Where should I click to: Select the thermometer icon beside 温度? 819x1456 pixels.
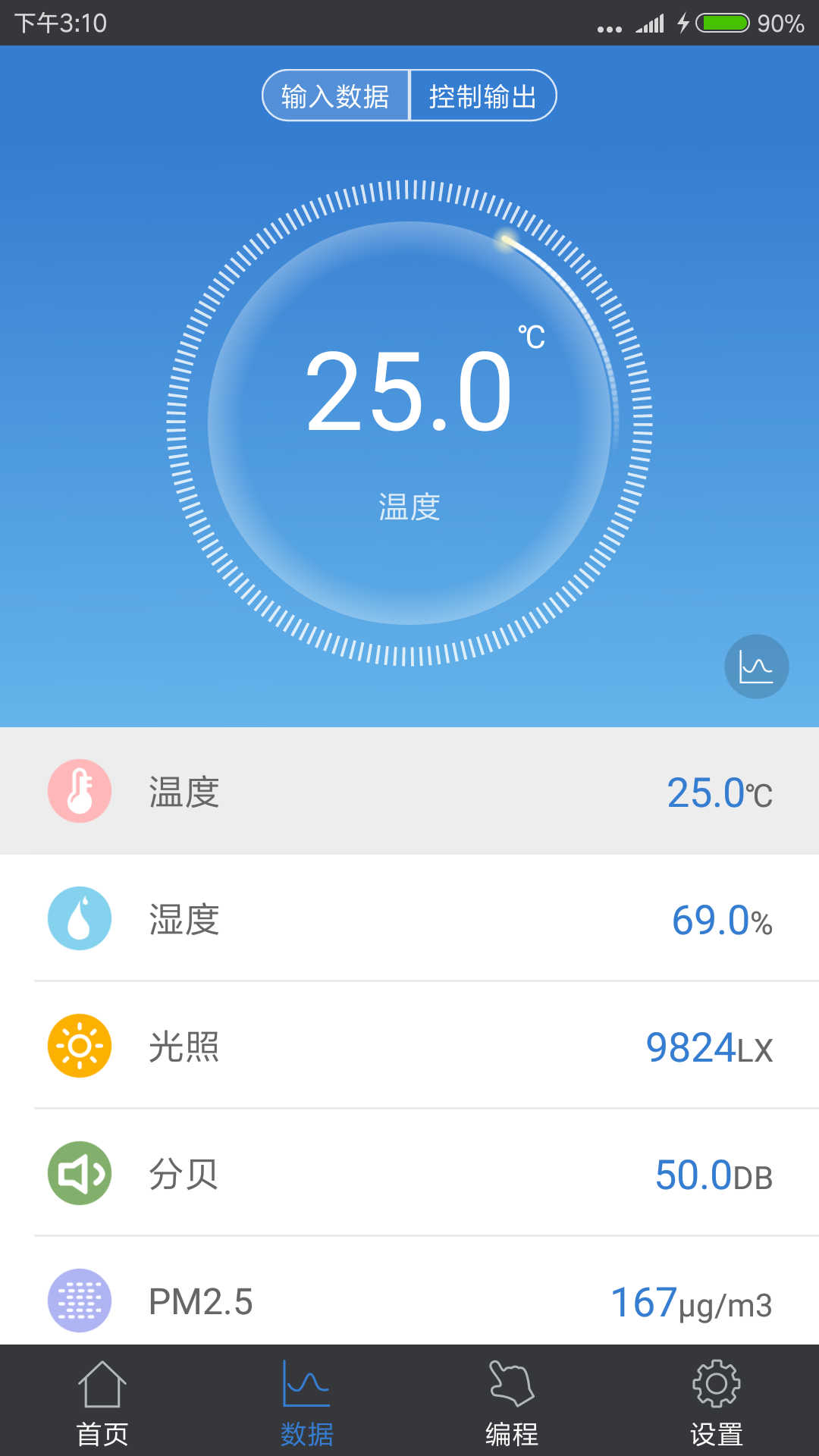80,790
